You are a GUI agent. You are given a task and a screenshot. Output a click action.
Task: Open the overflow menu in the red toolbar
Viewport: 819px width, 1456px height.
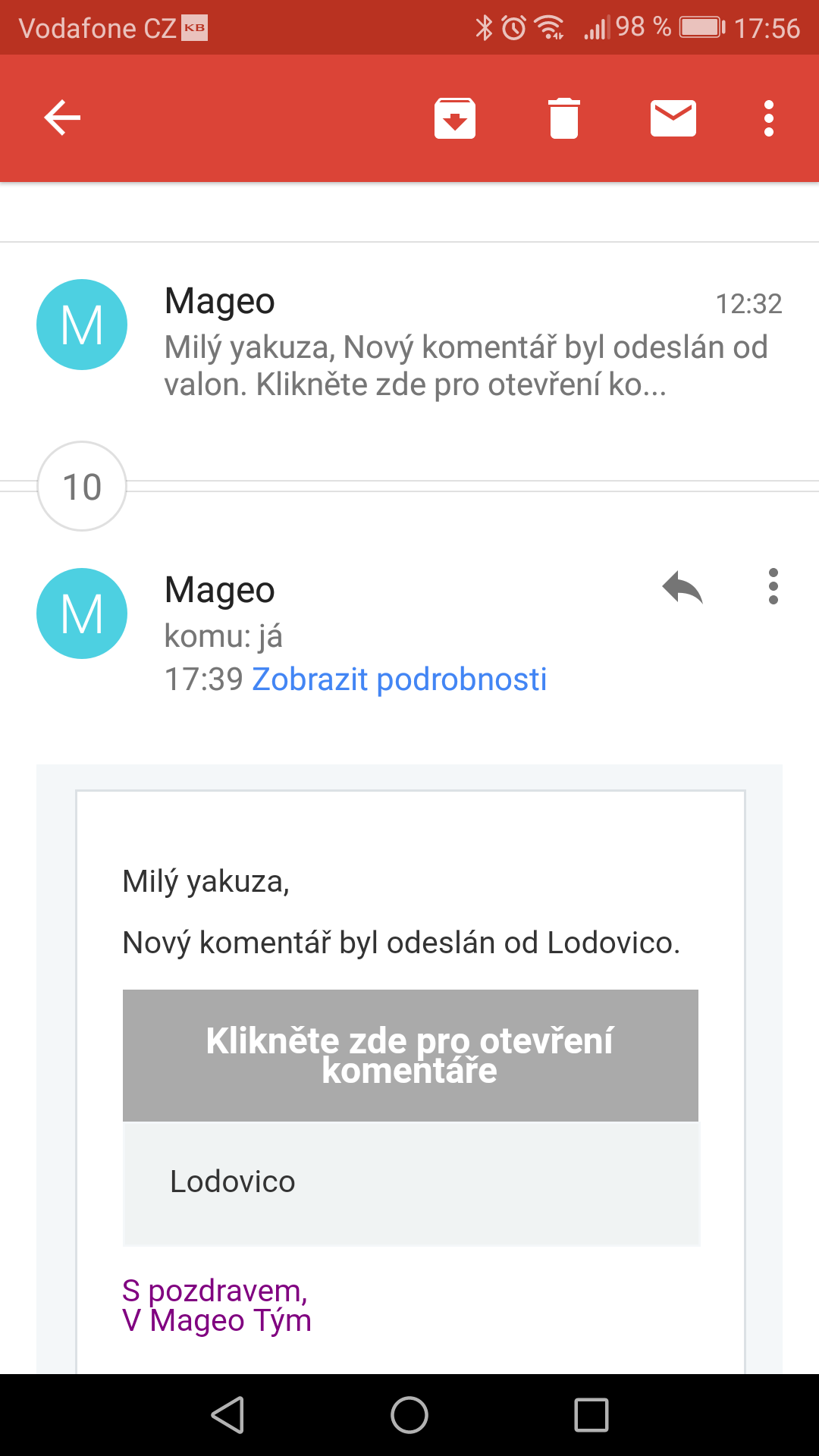point(769,118)
